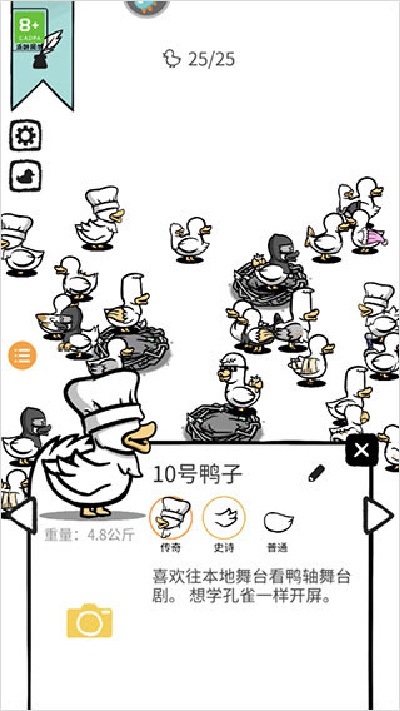Screen dimensions: 400x711
Task: Select the legendary chef hat trait
Action: [171, 518]
